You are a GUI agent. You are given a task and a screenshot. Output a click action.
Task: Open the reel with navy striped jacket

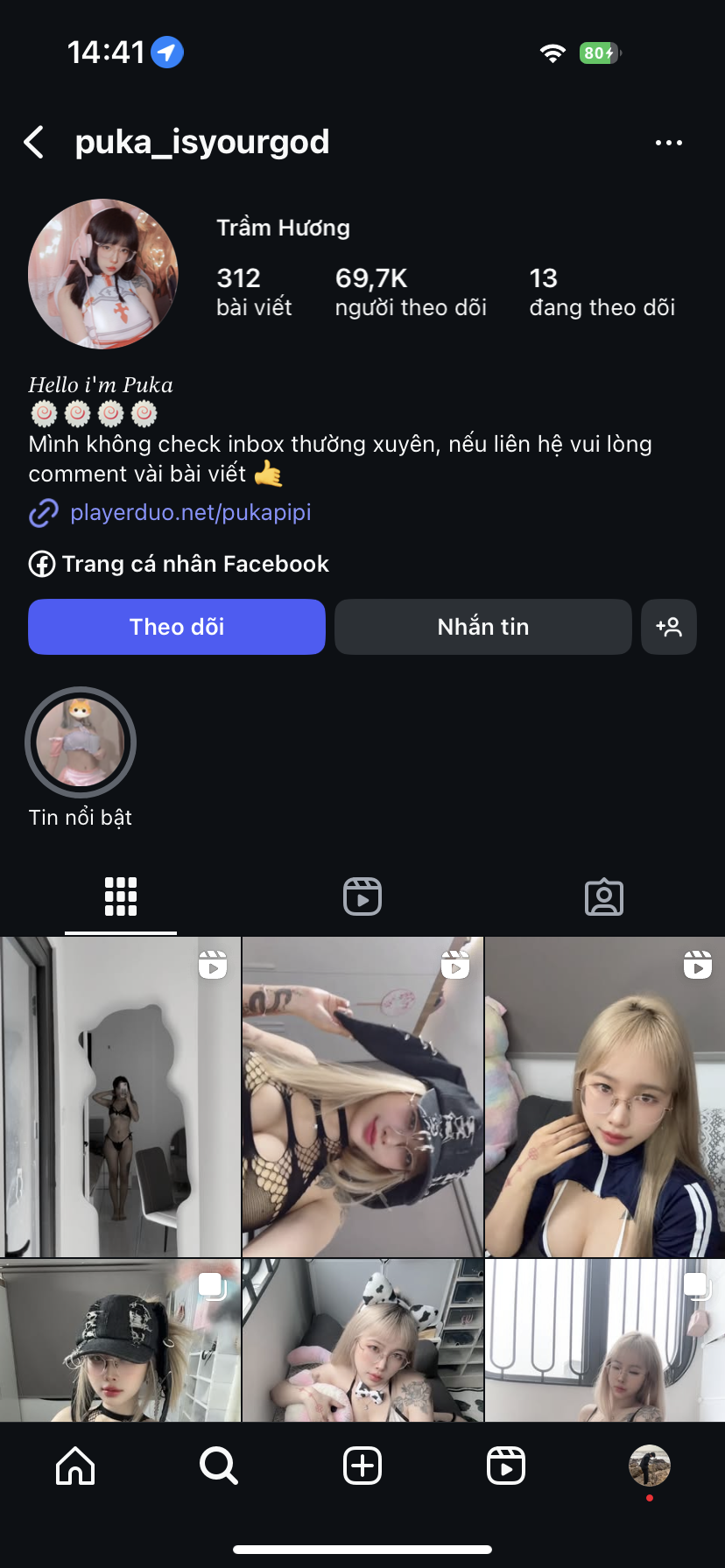(x=605, y=1097)
